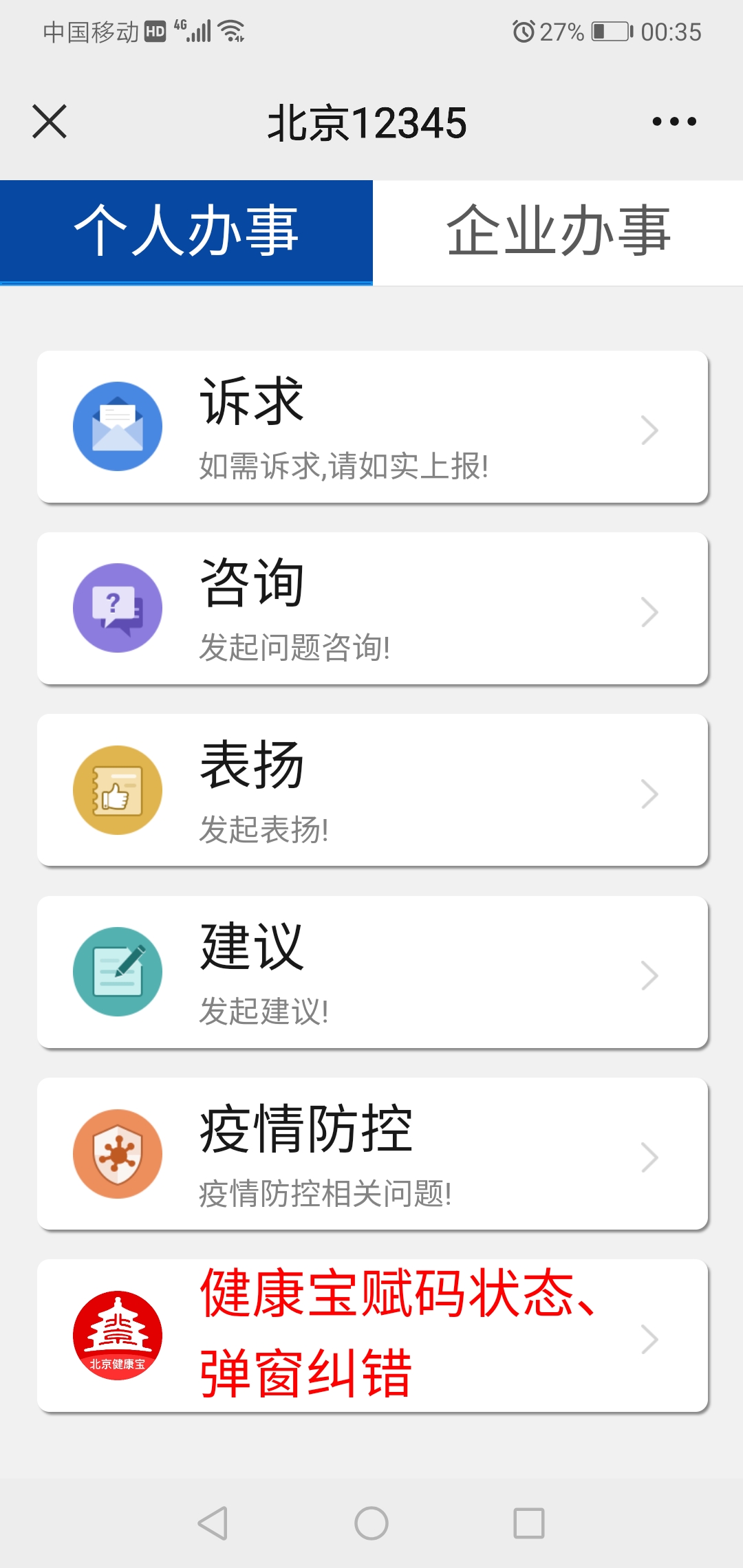Image resolution: width=743 pixels, height=1568 pixels.
Task: Open the 诉求 card
Action: [372, 427]
